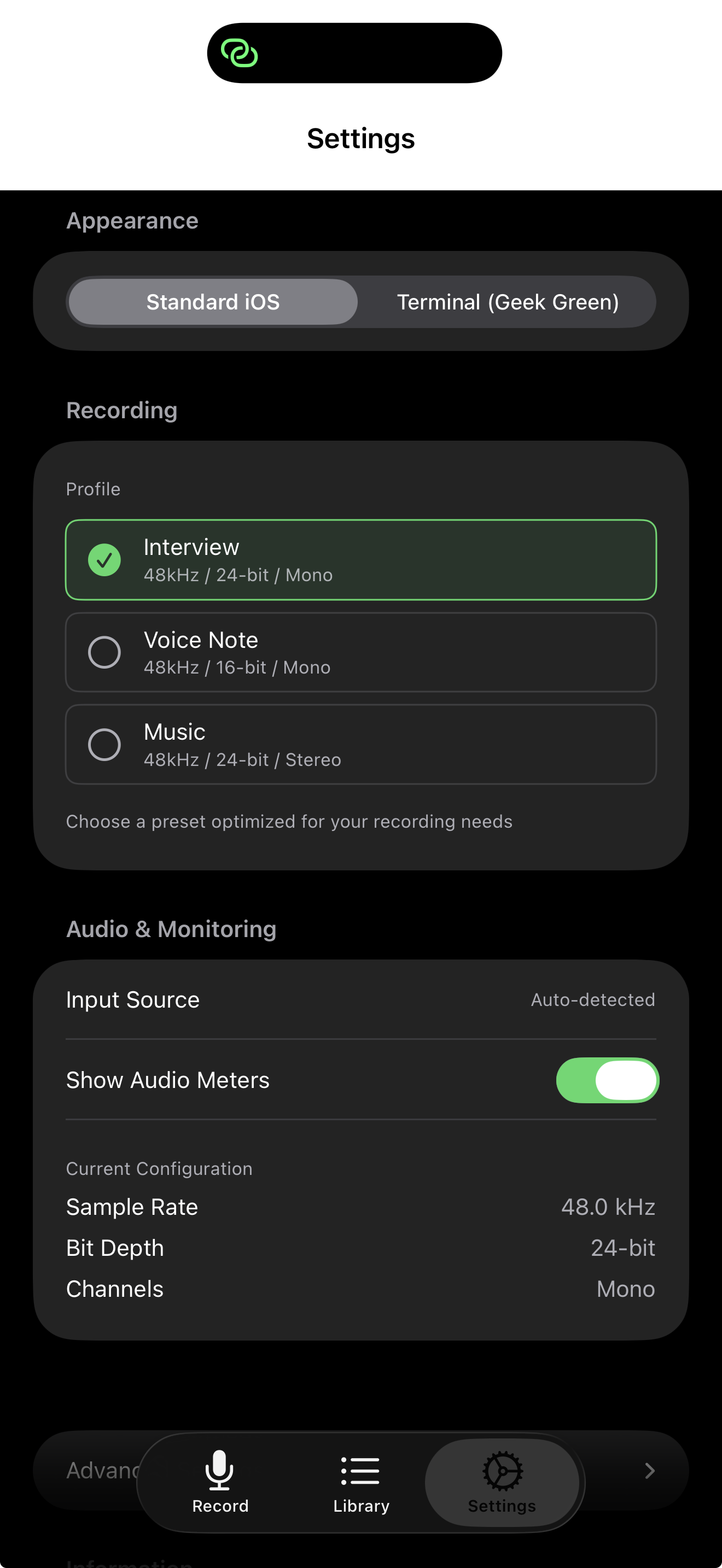The height and width of the screenshot is (1568, 722).
Task: Go to the Record tab
Action: pos(220,1482)
